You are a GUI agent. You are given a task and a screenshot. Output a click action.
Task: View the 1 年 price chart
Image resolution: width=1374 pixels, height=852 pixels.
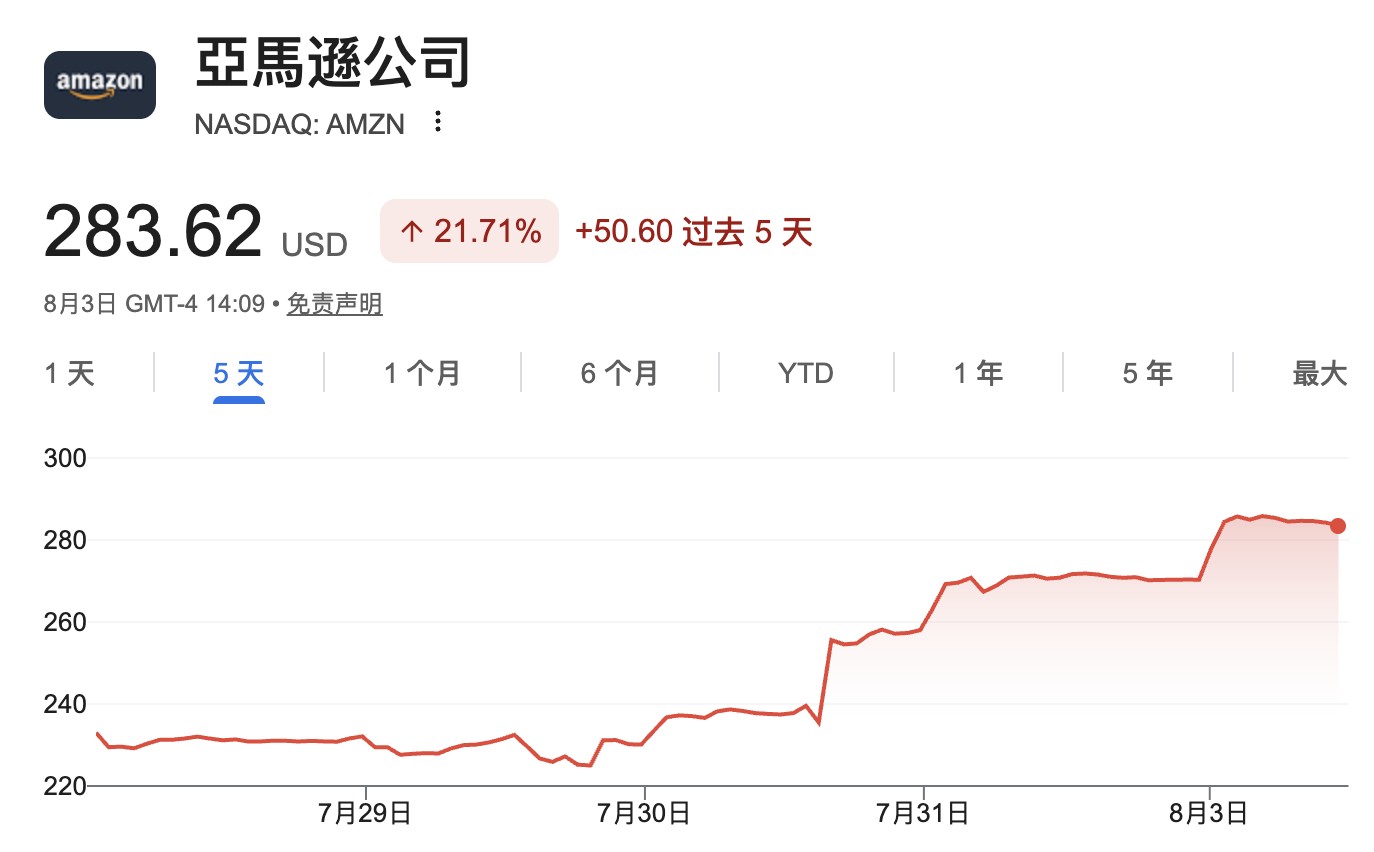click(x=978, y=374)
